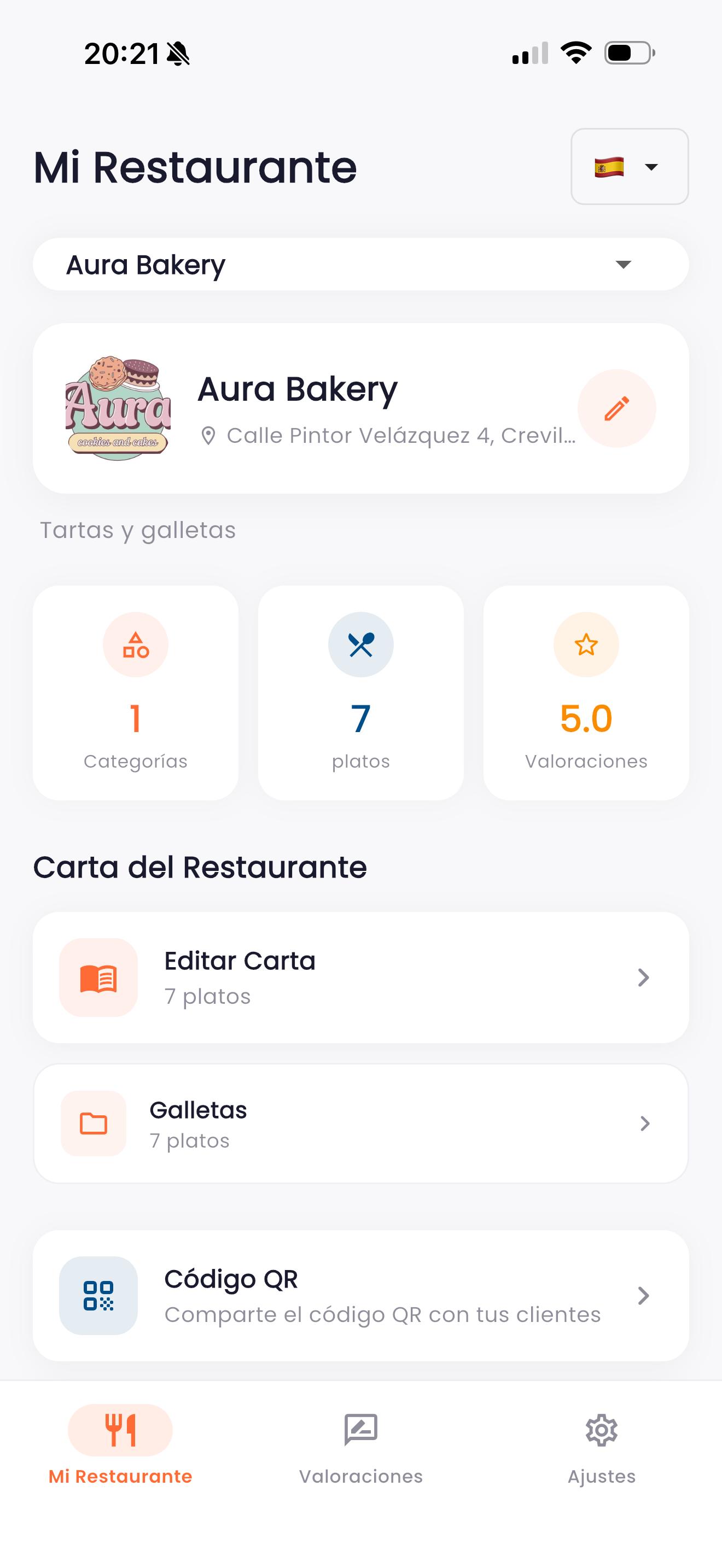Image resolution: width=722 pixels, height=1568 pixels.
Task: Open the Categorías stat card
Action: (135, 692)
